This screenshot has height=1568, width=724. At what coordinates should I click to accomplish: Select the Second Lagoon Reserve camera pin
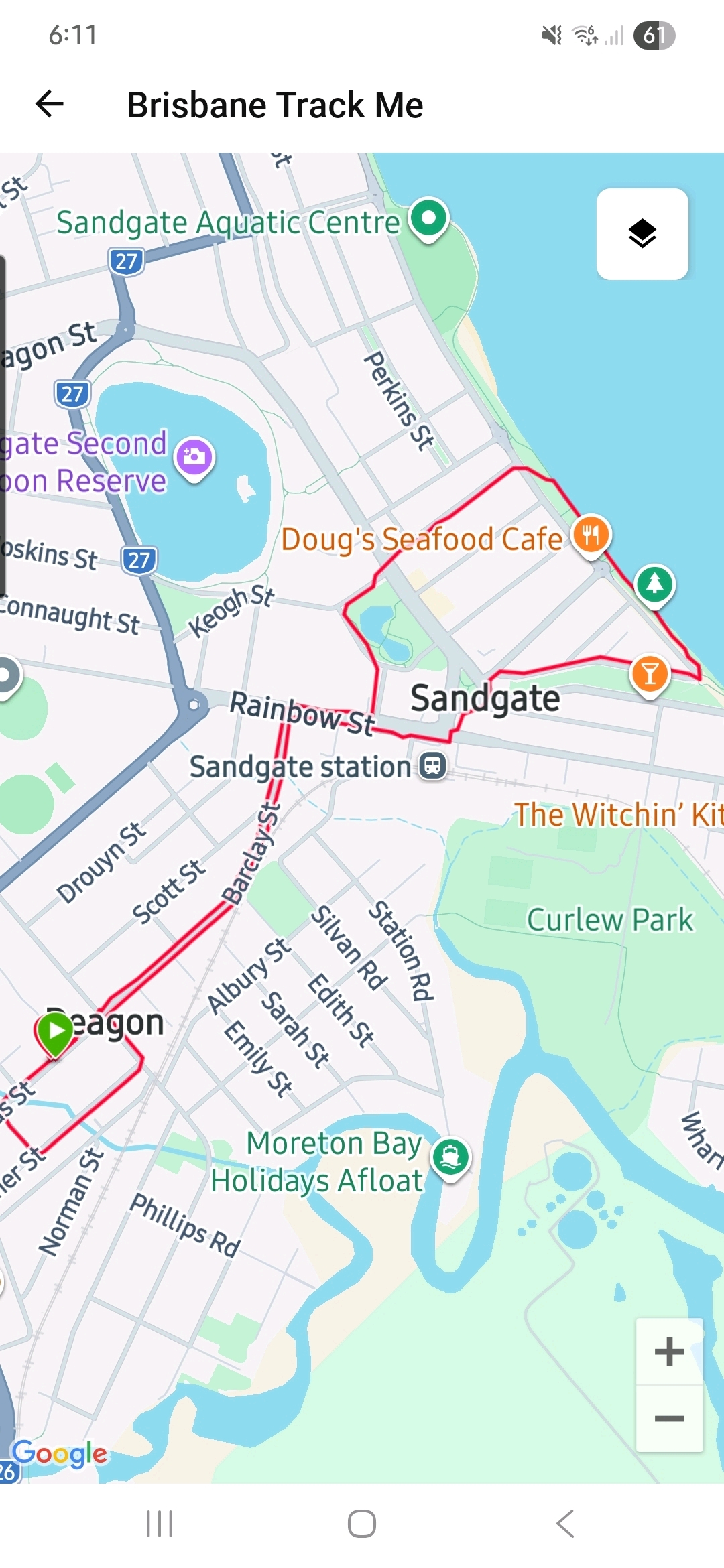[194, 458]
